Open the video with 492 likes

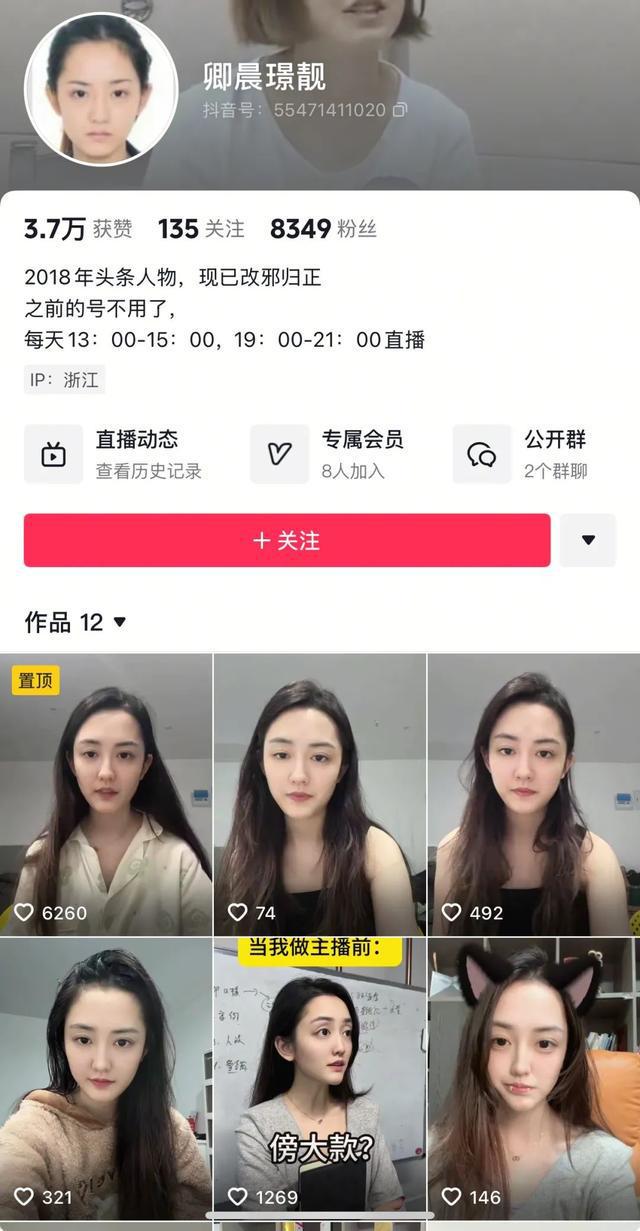point(534,795)
